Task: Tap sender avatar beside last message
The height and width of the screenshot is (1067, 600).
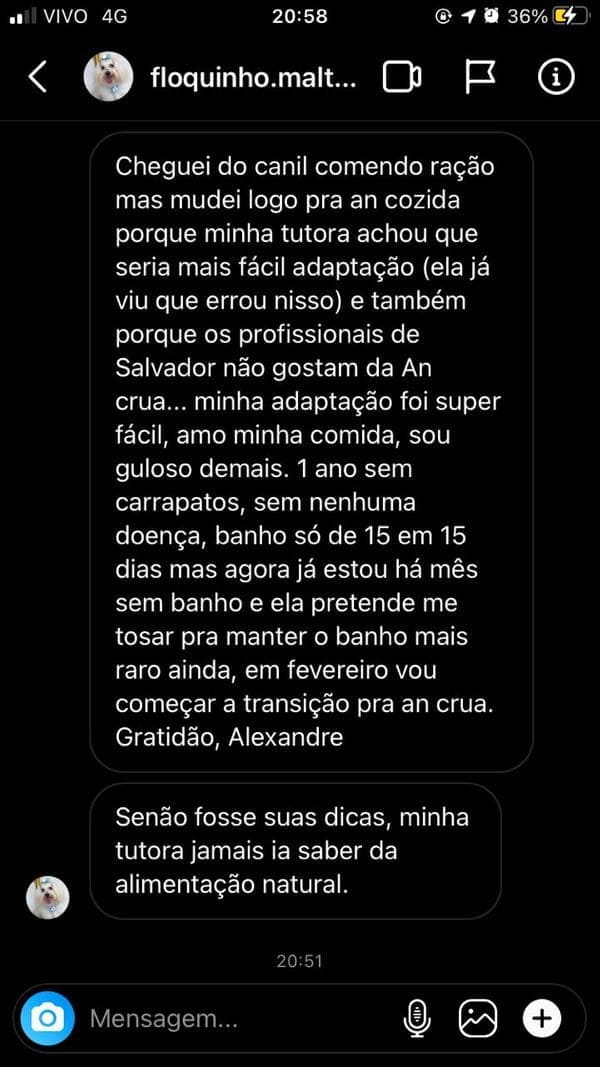Action: 47,897
